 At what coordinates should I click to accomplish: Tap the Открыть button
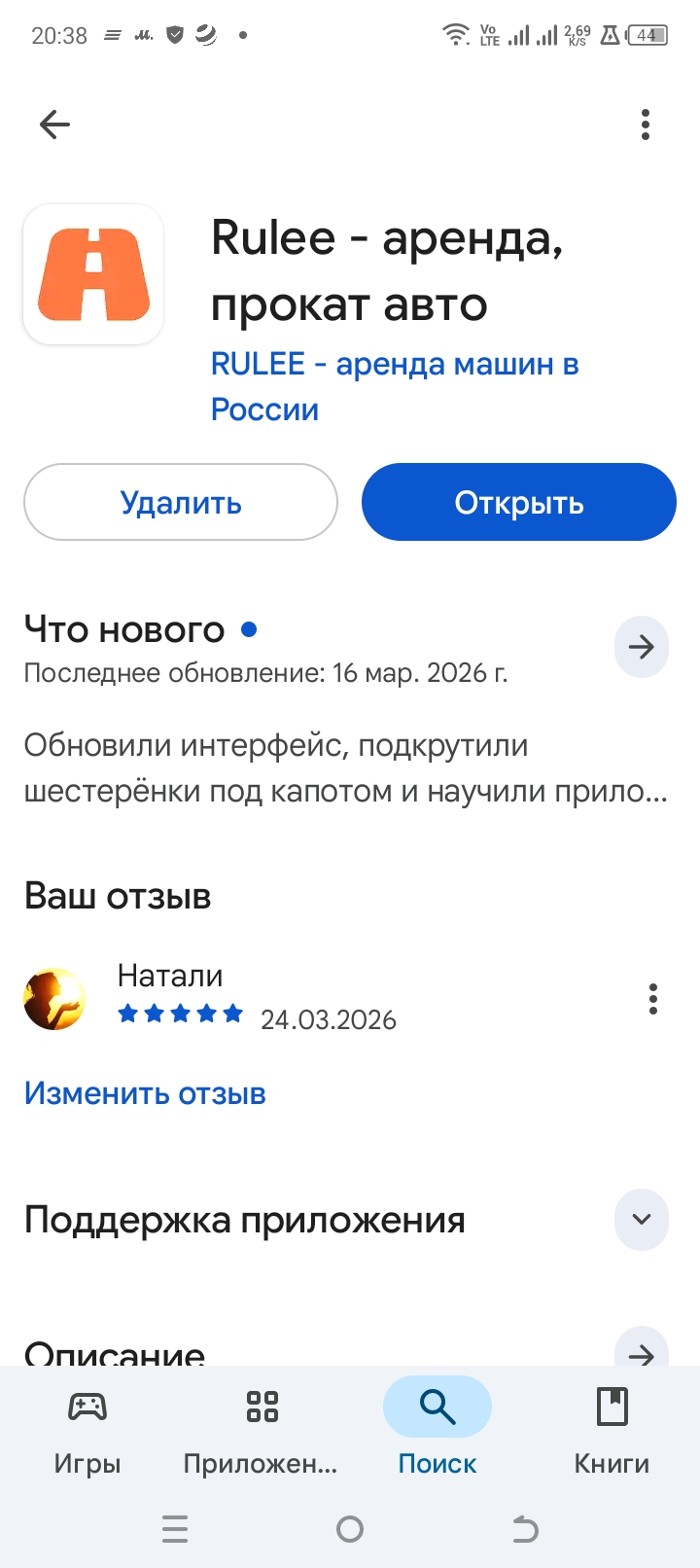(x=518, y=502)
